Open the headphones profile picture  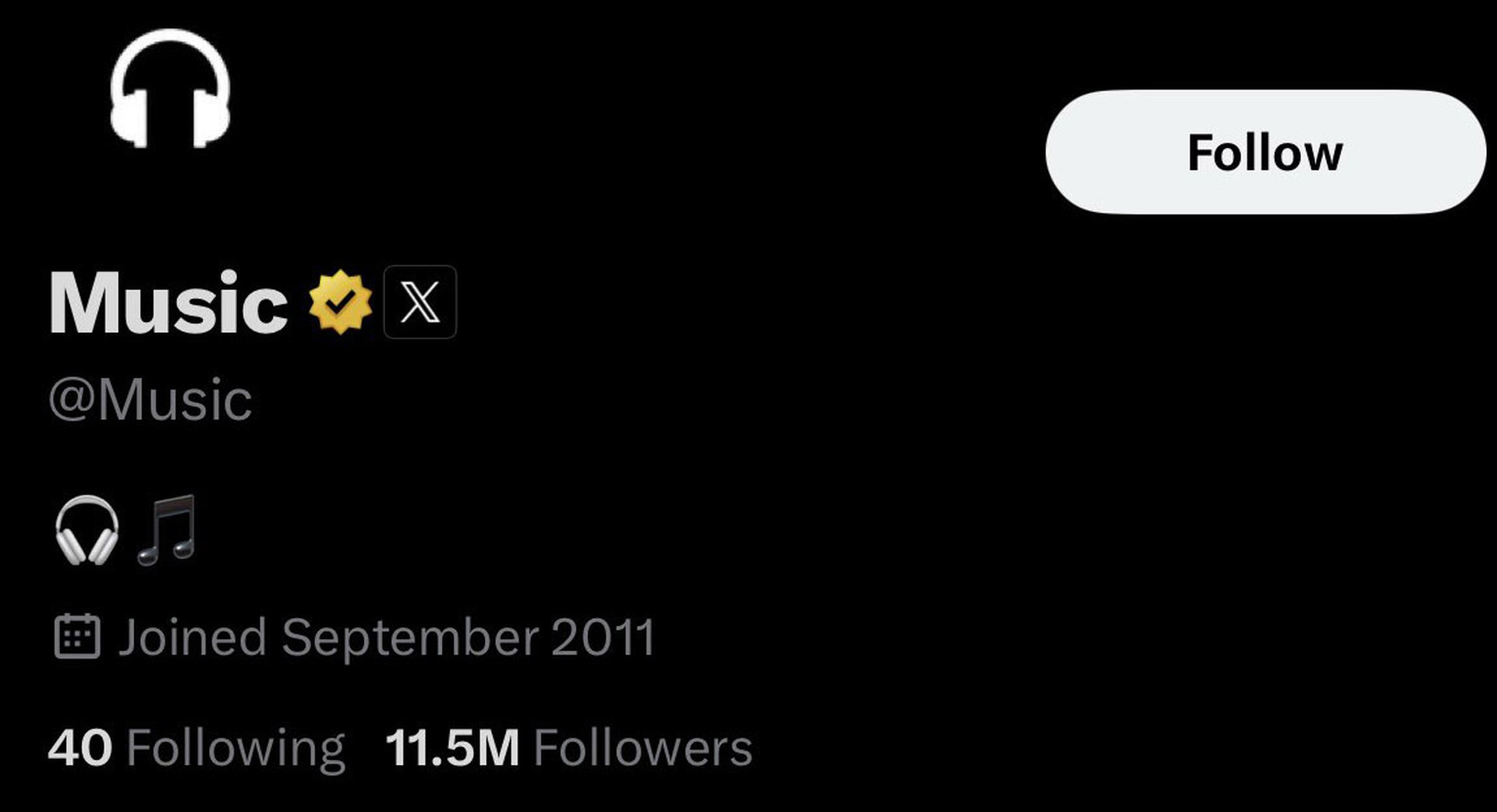pyautogui.click(x=170, y=89)
